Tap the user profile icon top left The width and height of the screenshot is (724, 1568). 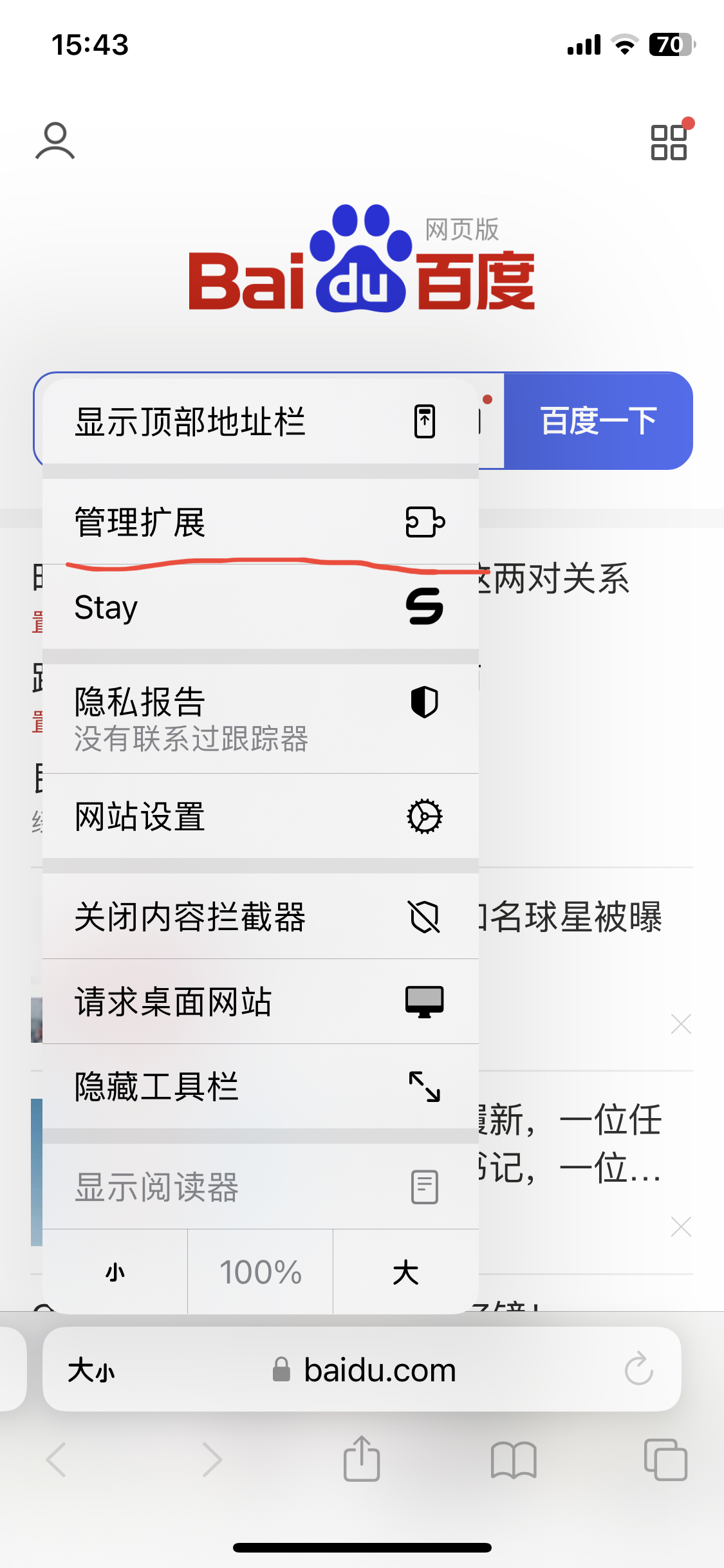55,139
